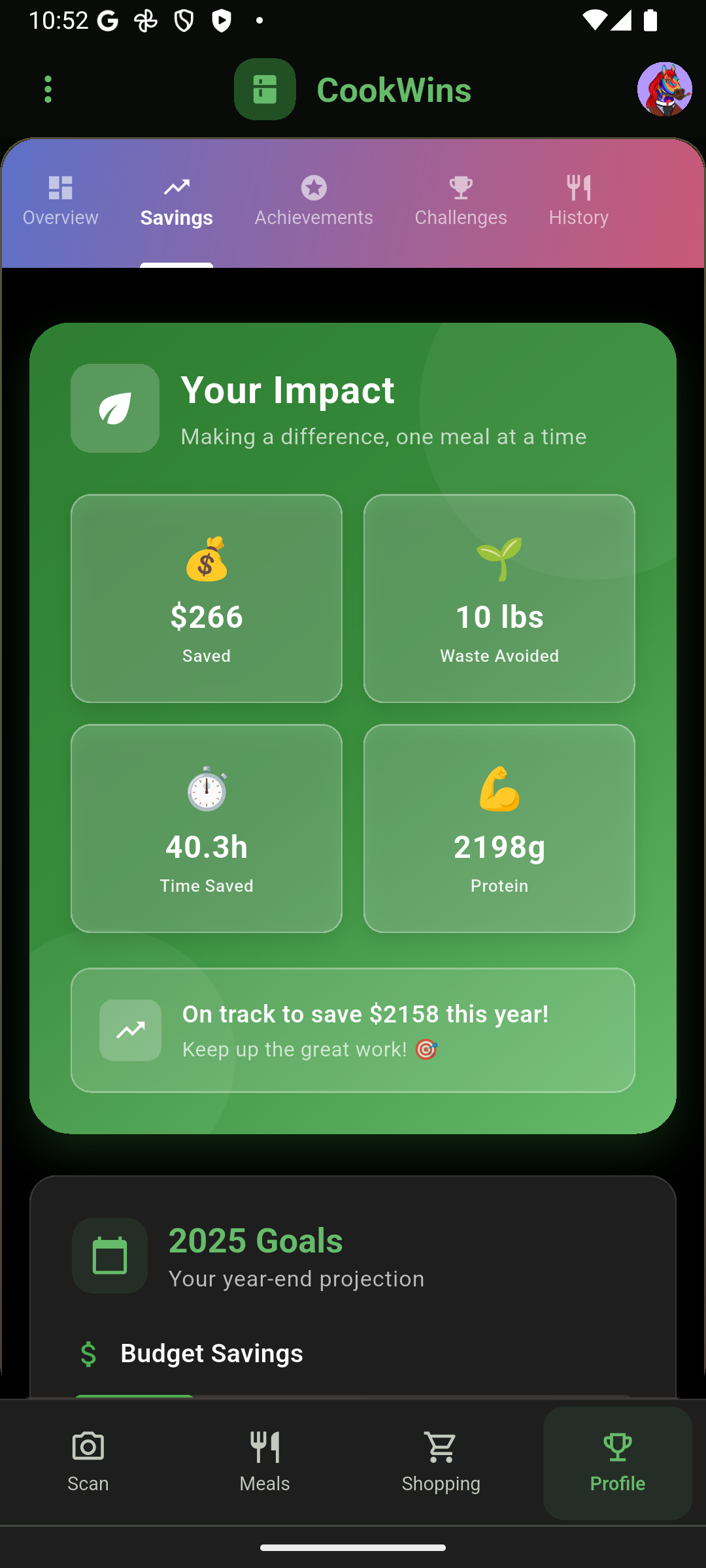This screenshot has height=1568, width=706.
Task: Tap the Savings trend icon in top bar
Action: (175, 188)
